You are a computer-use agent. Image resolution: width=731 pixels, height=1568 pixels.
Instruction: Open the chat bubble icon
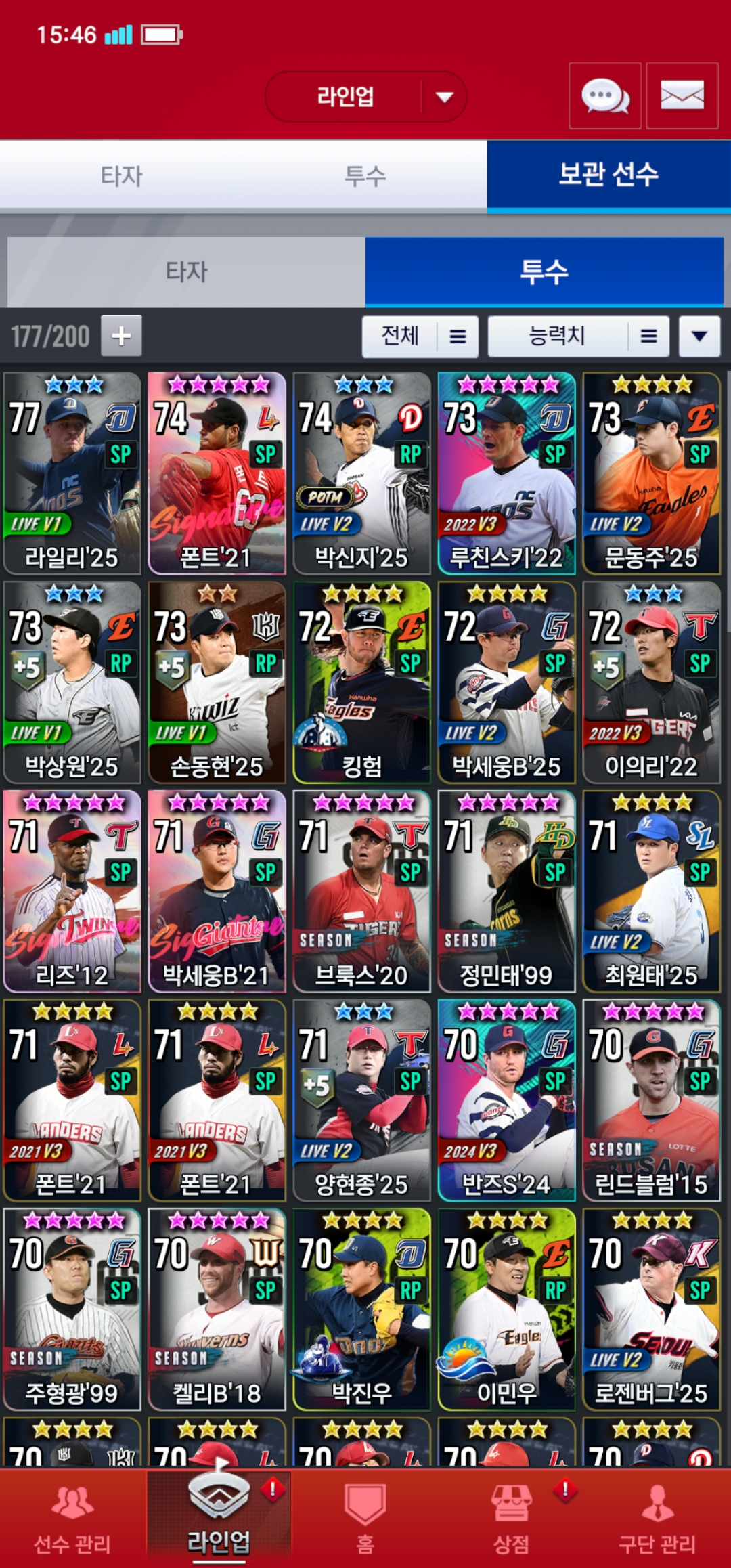coord(604,95)
